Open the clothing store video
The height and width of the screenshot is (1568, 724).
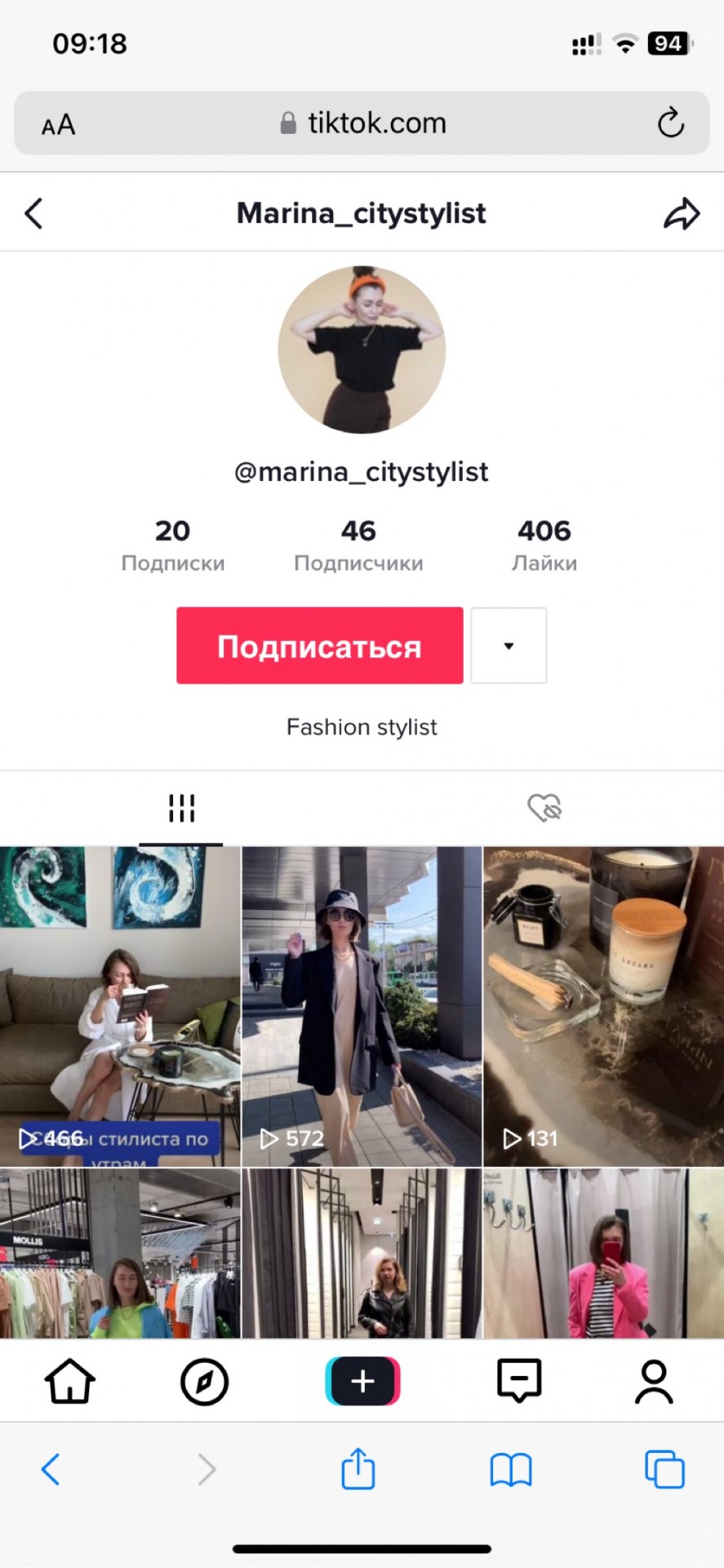120,1254
